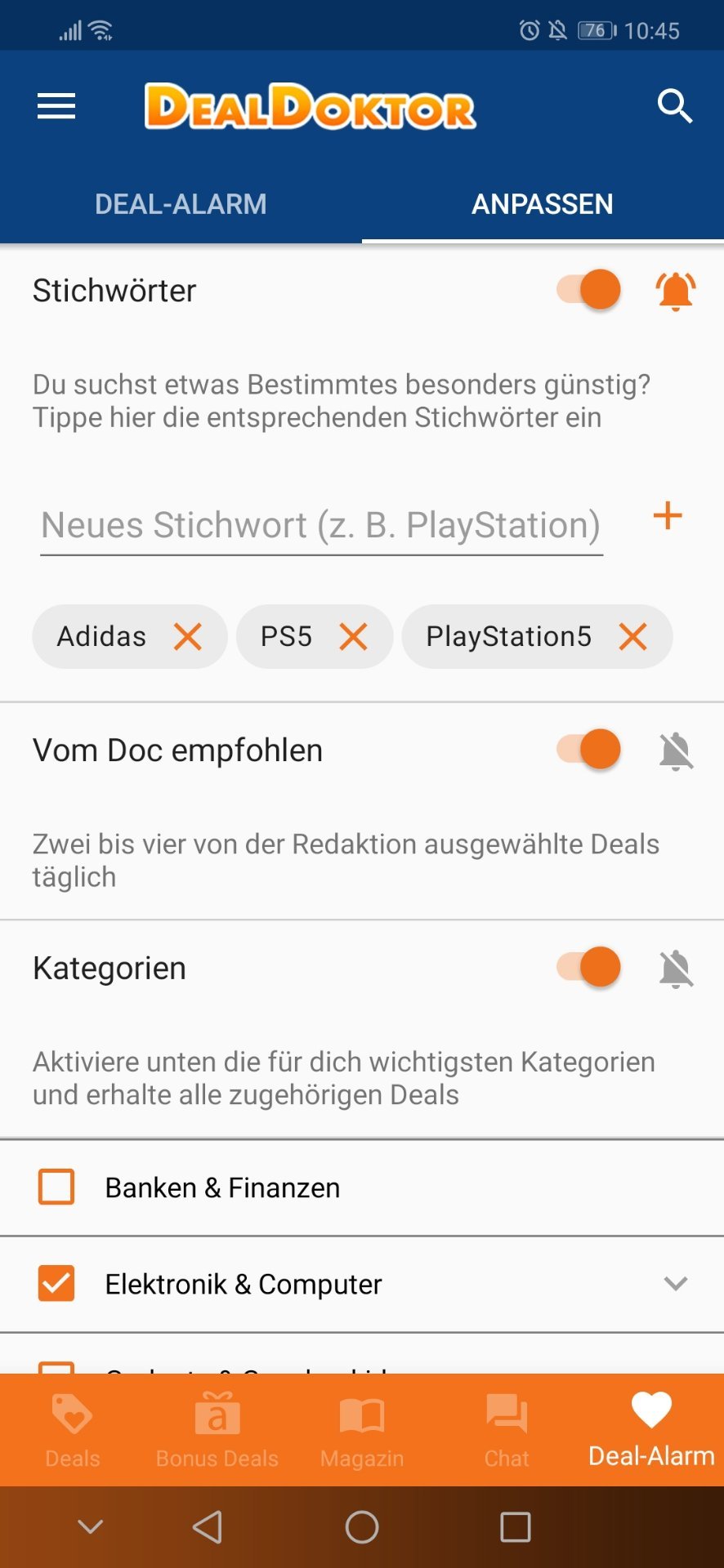Expand the Elektronik & Computer subcategories

click(x=675, y=1284)
